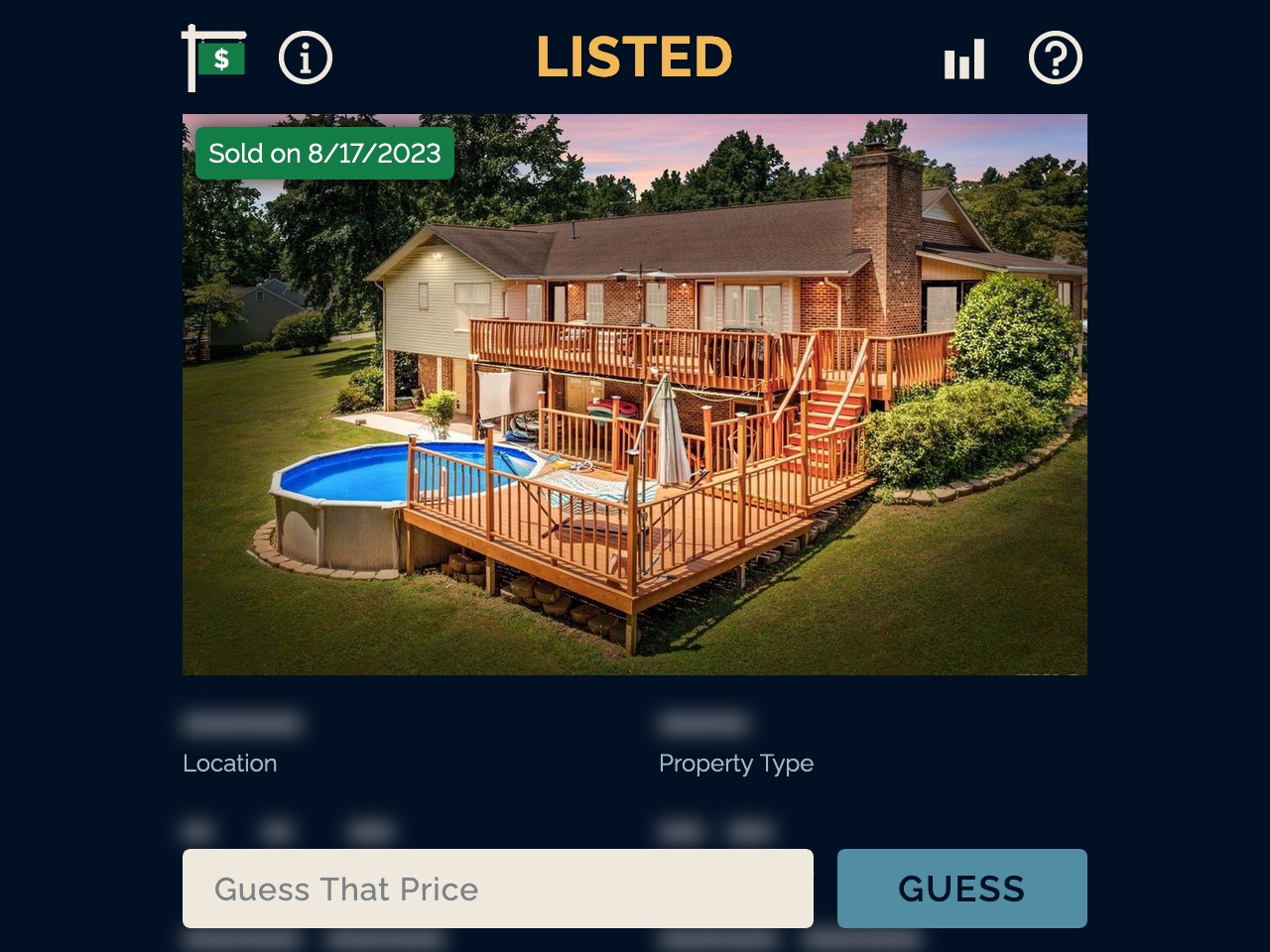View the statistics bar chart
Screen dimensions: 1270x952
(964, 59)
